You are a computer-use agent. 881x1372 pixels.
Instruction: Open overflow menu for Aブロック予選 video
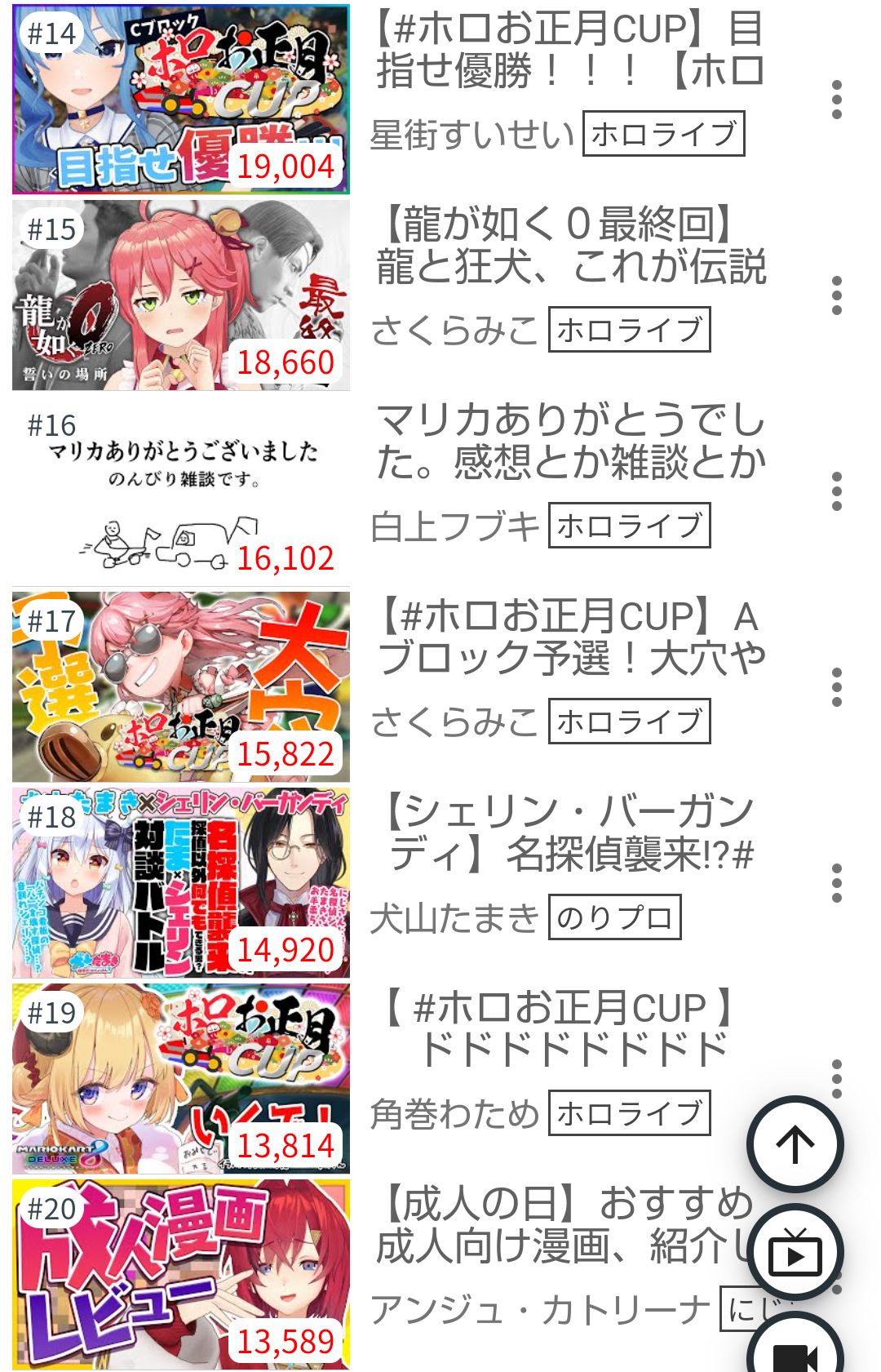coord(836,687)
